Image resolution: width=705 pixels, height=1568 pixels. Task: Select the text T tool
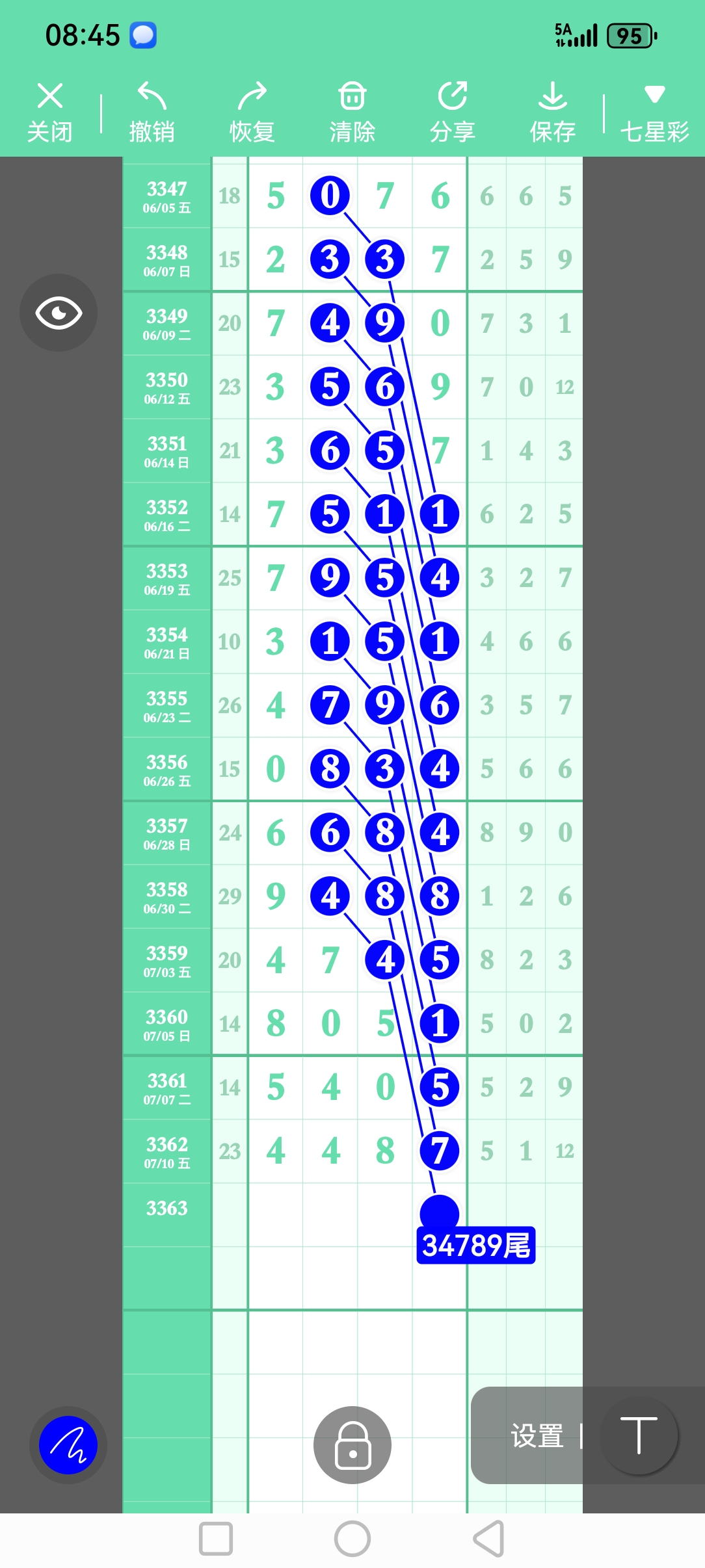click(x=639, y=1435)
